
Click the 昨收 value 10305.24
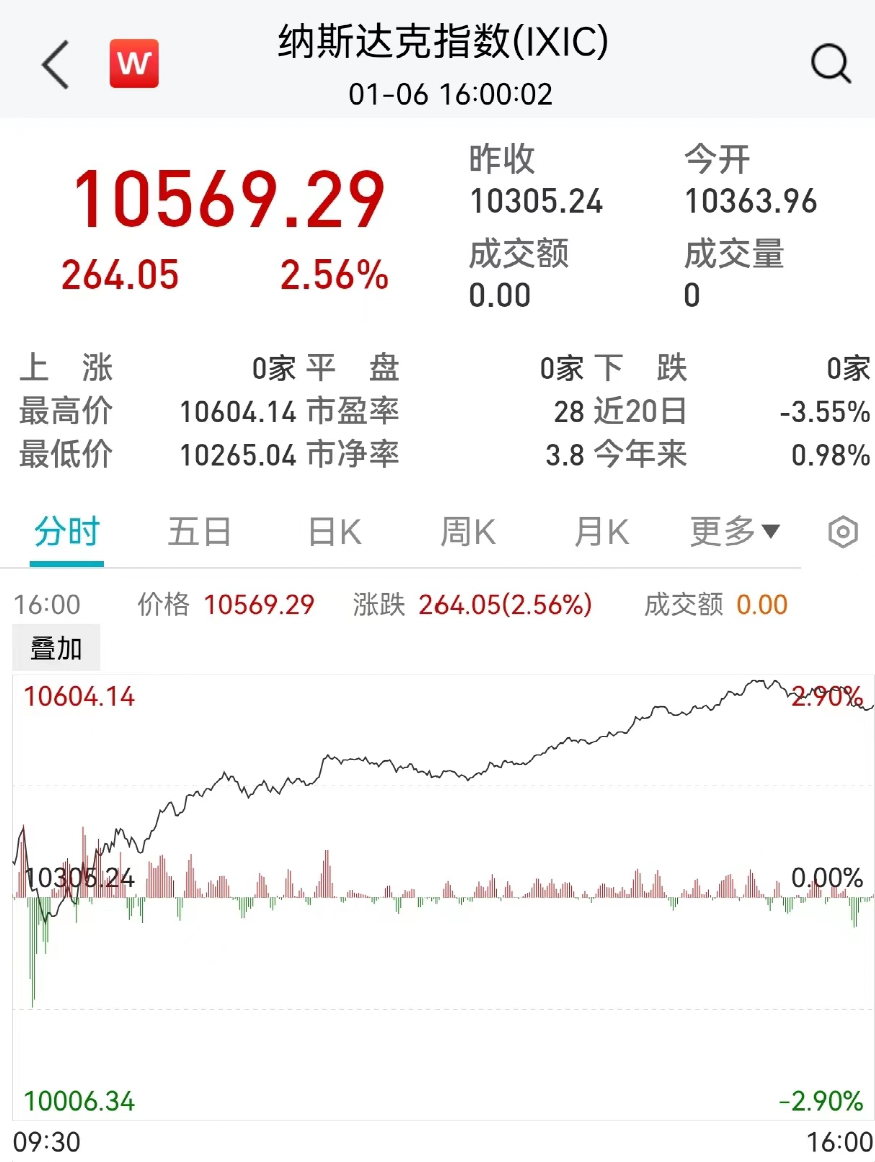537,203
